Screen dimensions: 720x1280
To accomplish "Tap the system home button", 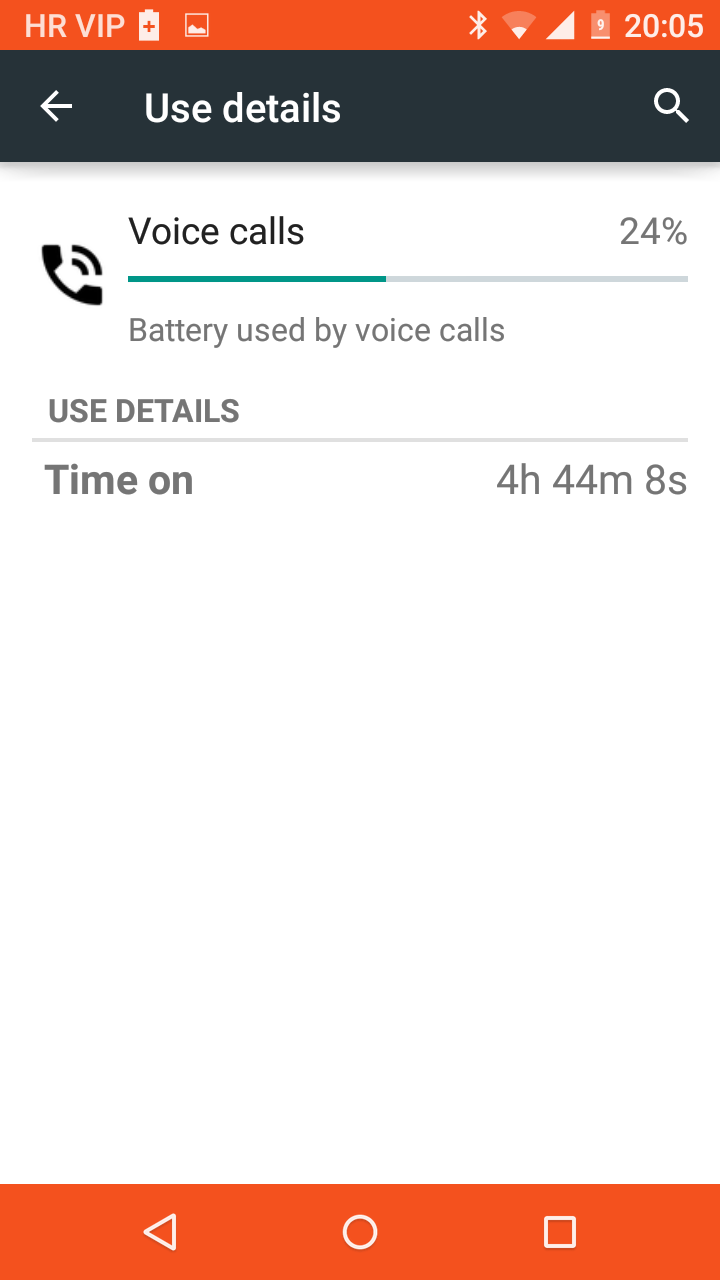I will 360,1232.
